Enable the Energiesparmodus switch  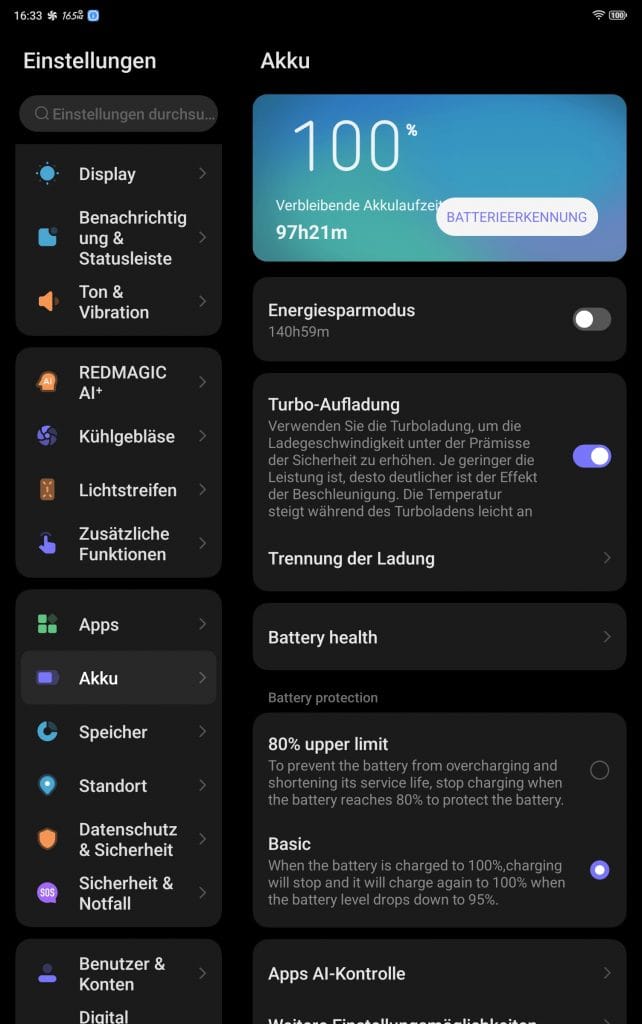(591, 320)
